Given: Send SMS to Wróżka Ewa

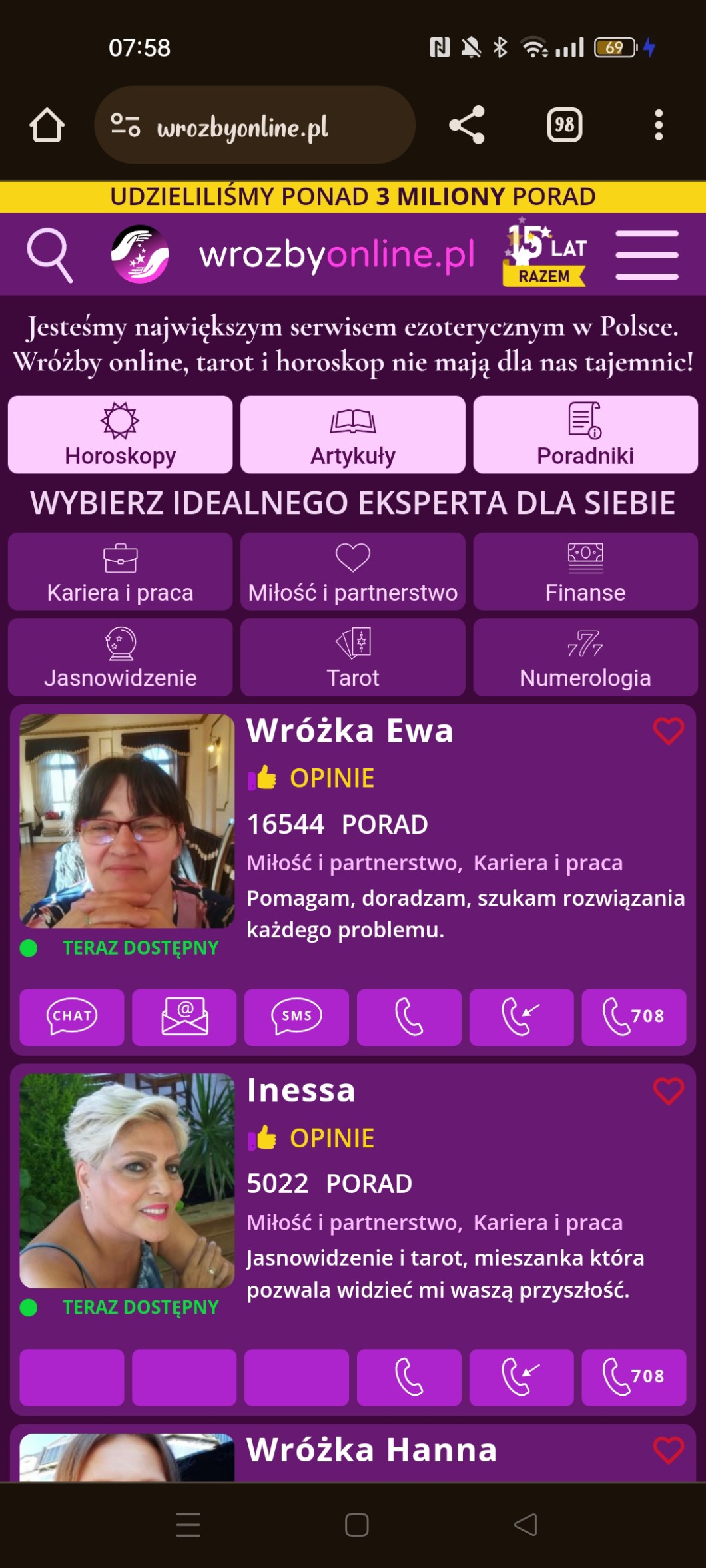Looking at the screenshot, I should (x=296, y=1017).
